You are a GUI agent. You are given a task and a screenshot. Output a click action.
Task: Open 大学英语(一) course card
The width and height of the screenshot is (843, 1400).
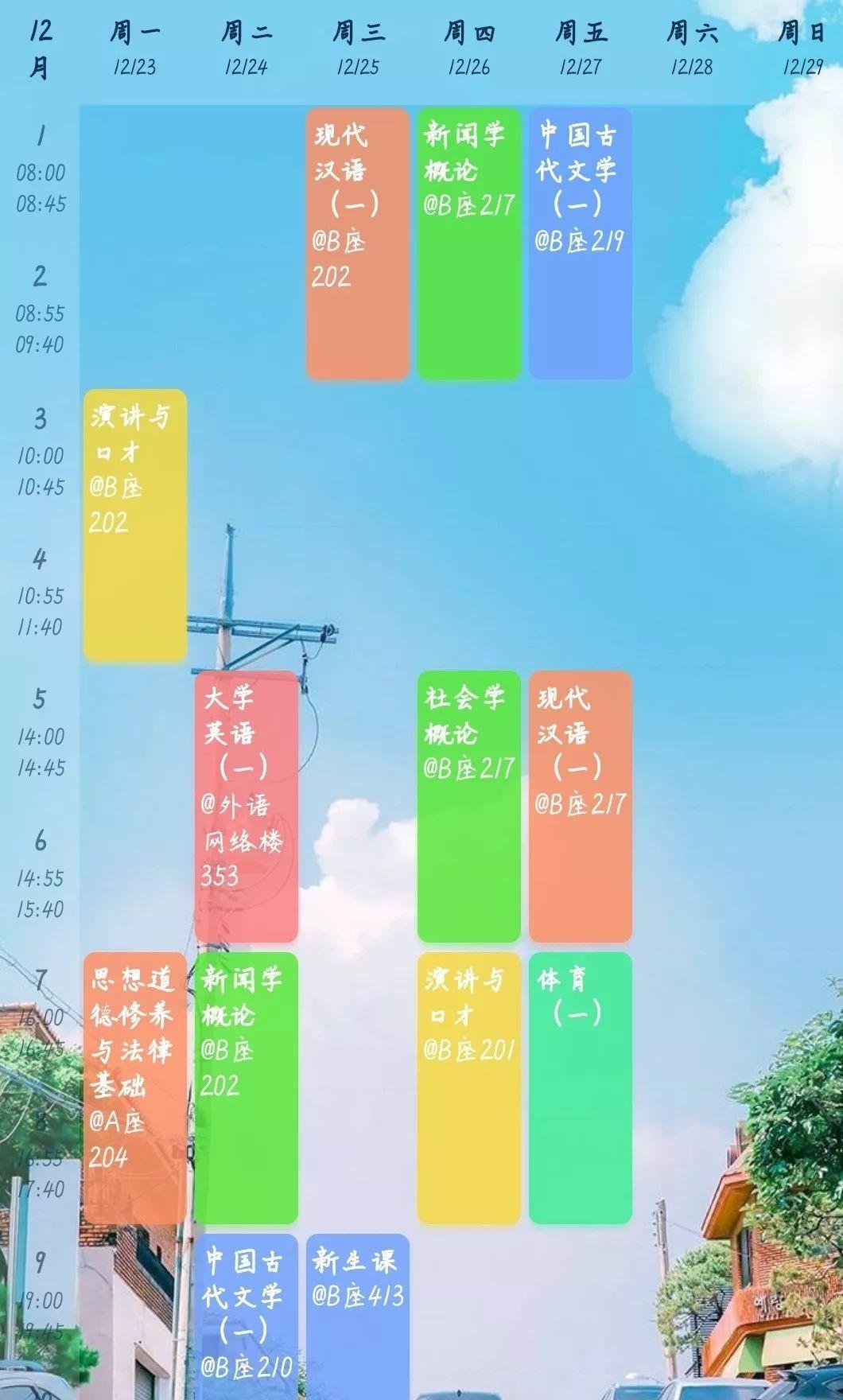pyautogui.click(x=247, y=806)
